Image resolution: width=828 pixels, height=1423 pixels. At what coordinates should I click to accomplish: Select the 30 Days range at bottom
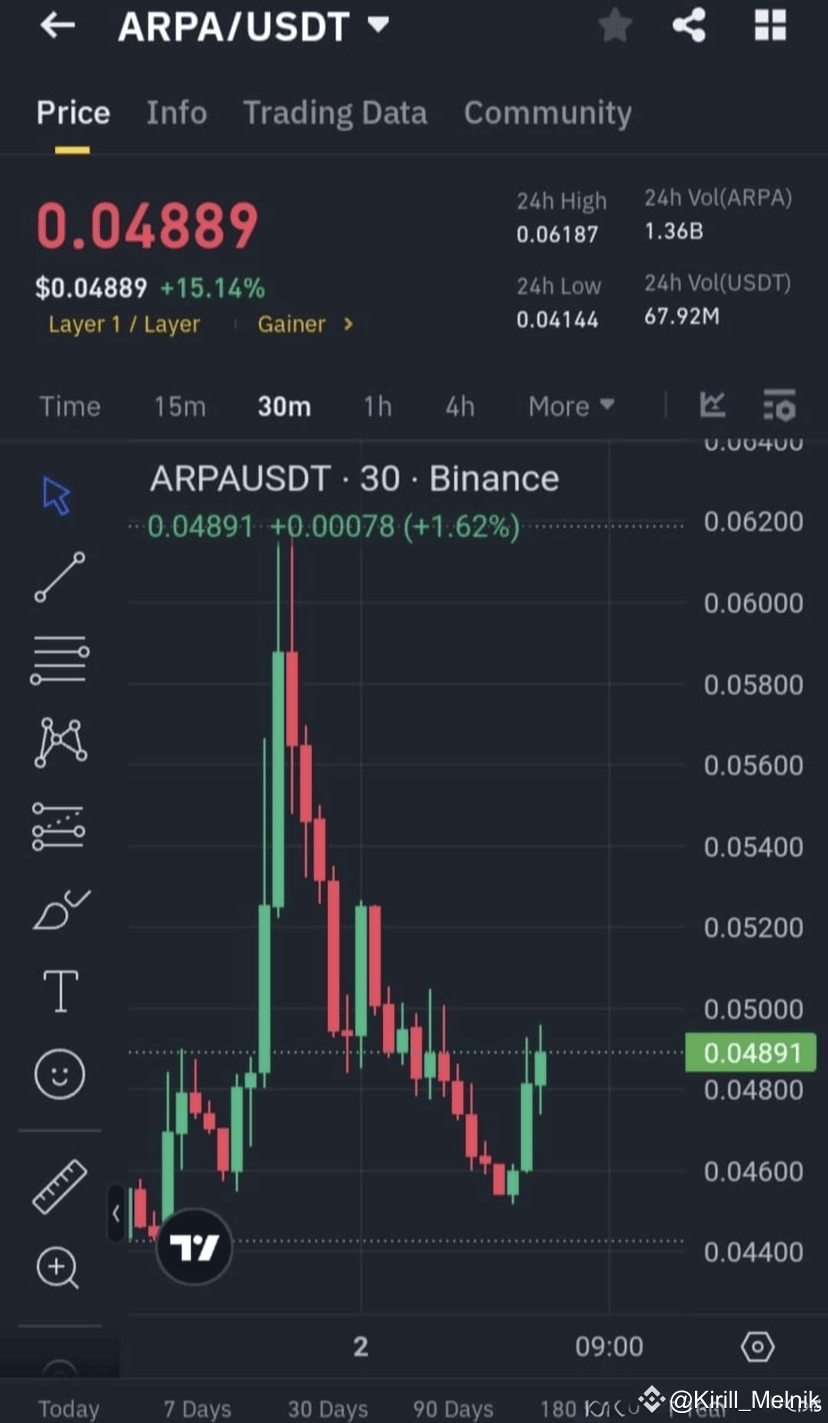click(x=327, y=1408)
